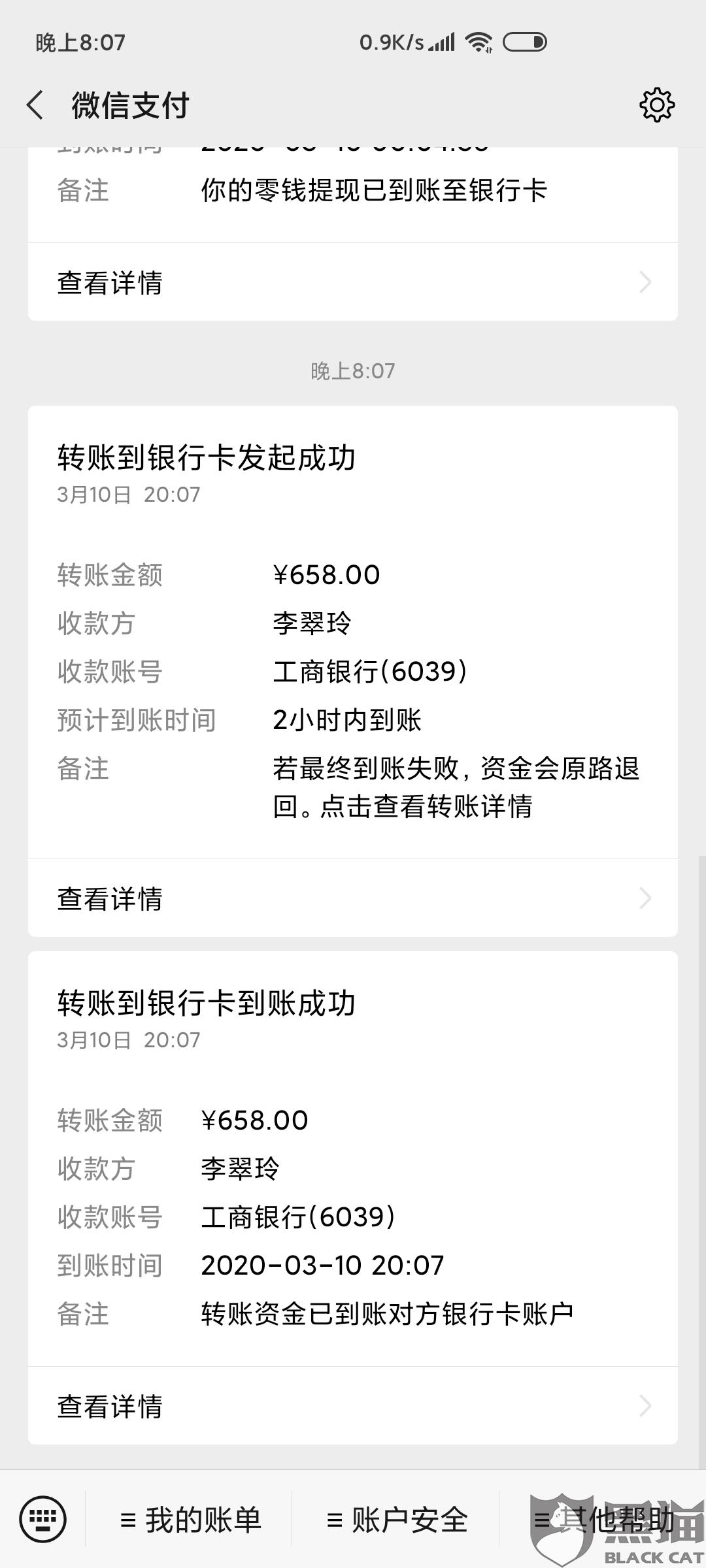706x1568 pixels.
Task: Open the settings gear icon
Action: click(656, 105)
